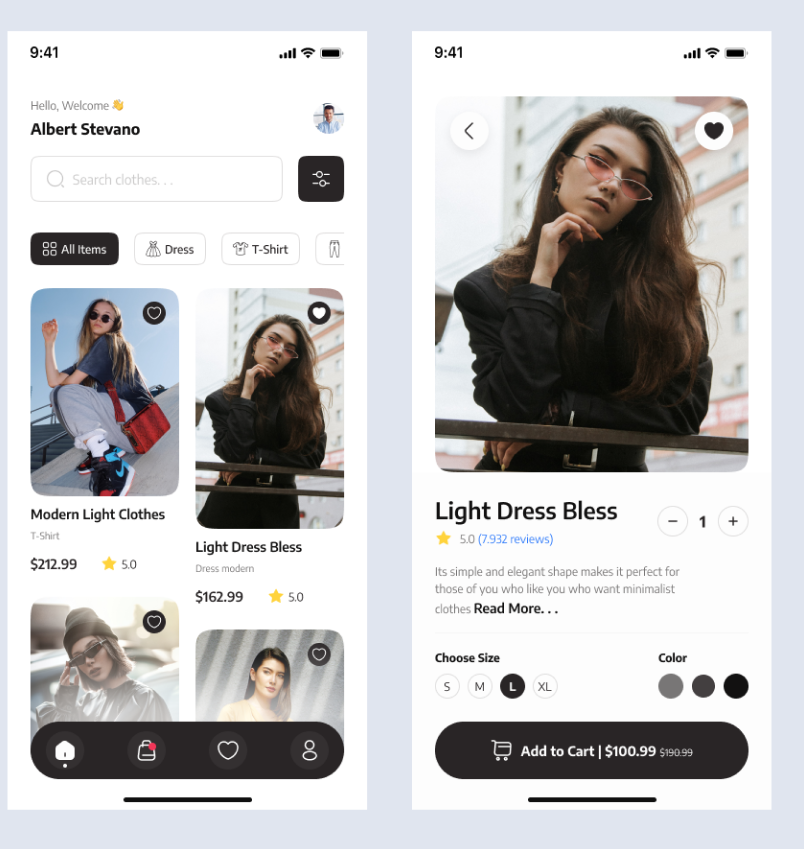
Task: Expand the description with Read More
Action: [516, 608]
